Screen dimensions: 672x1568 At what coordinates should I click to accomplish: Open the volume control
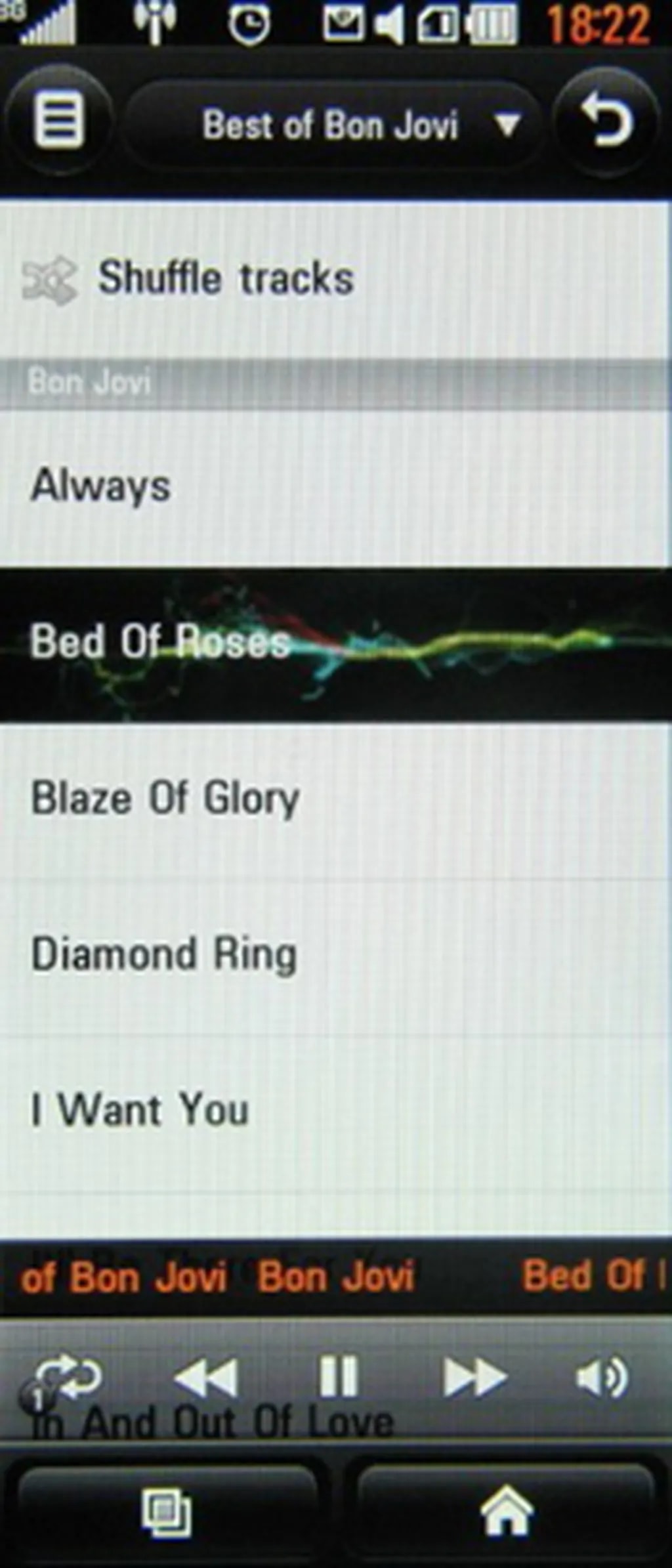pos(602,1378)
